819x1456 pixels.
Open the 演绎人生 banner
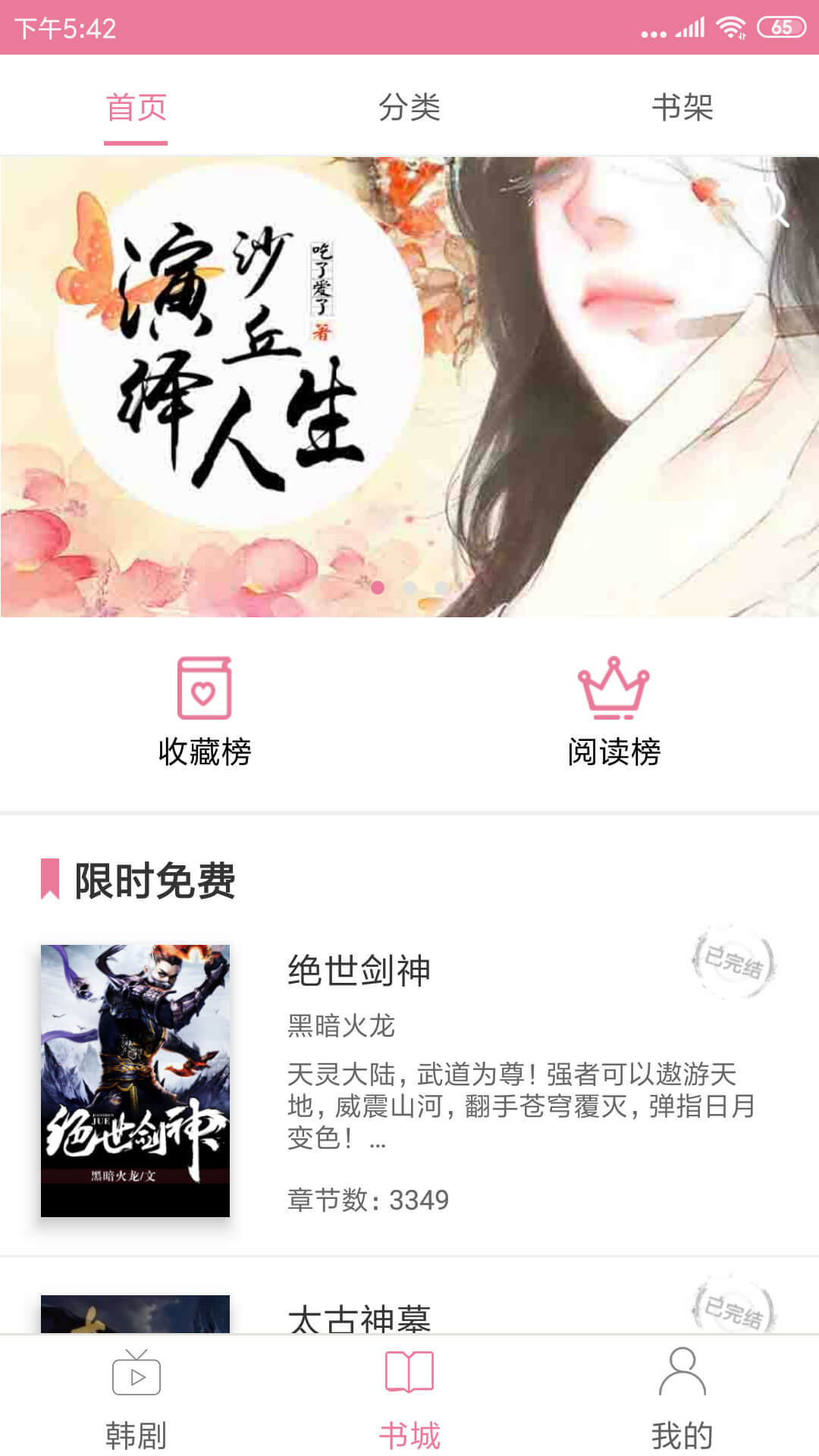409,387
